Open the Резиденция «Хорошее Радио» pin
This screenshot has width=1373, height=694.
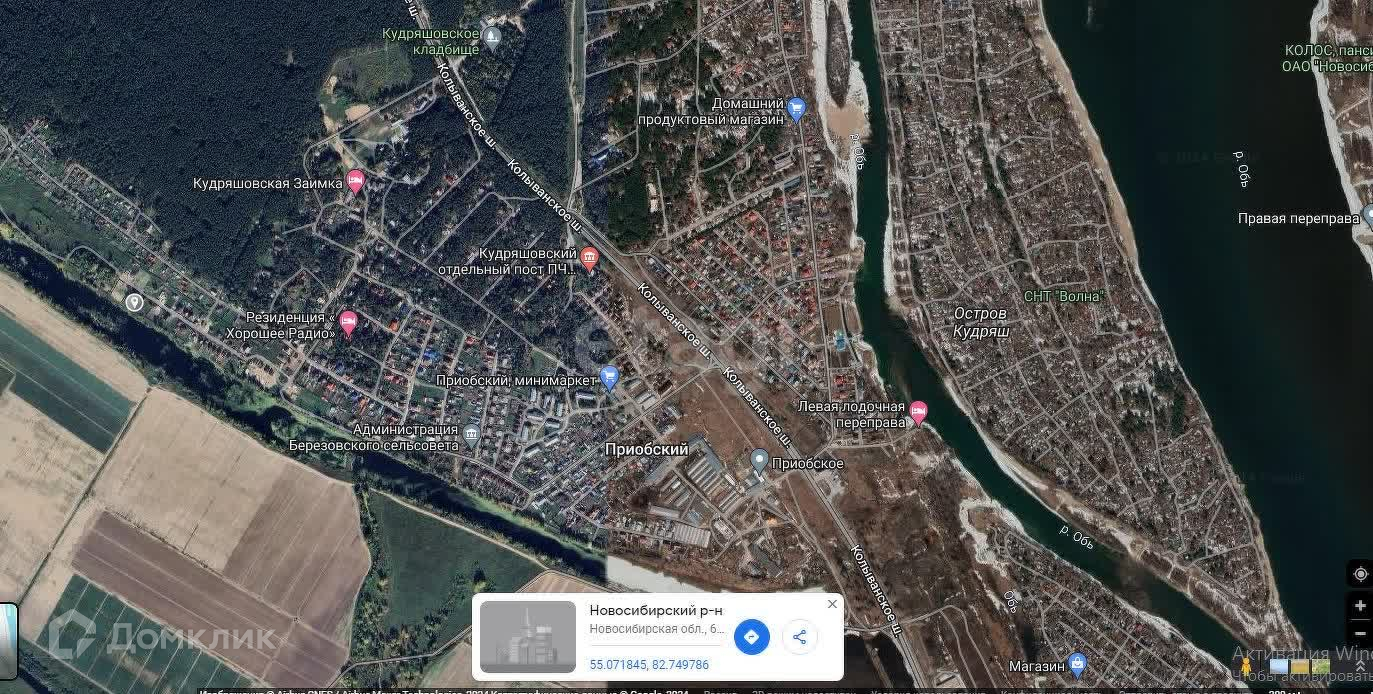click(348, 322)
